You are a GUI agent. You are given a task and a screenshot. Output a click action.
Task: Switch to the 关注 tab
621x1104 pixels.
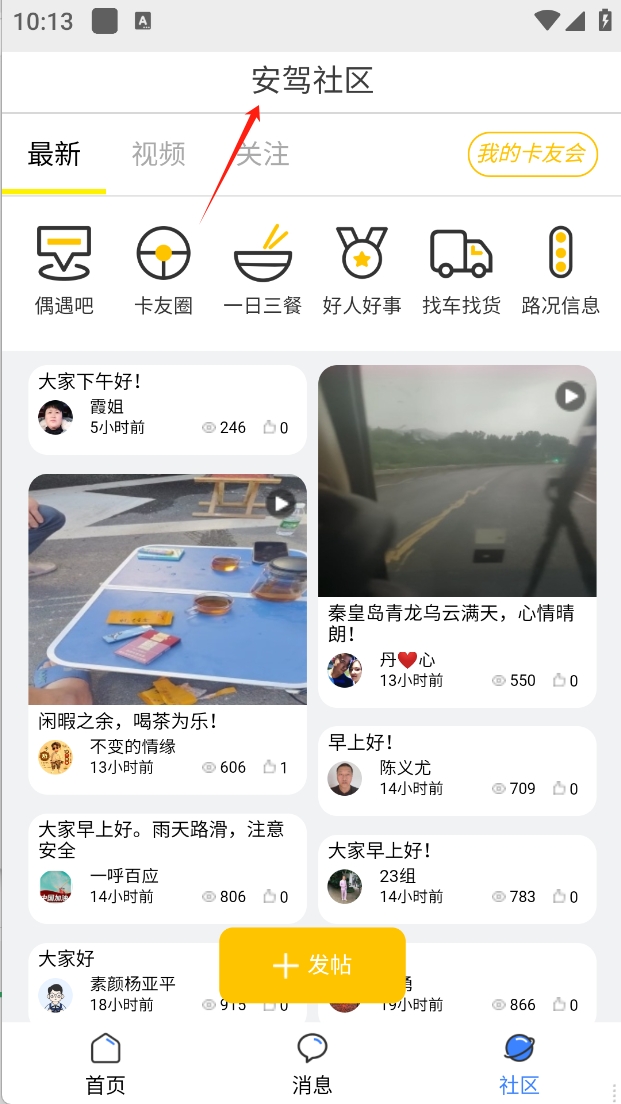tap(262, 154)
